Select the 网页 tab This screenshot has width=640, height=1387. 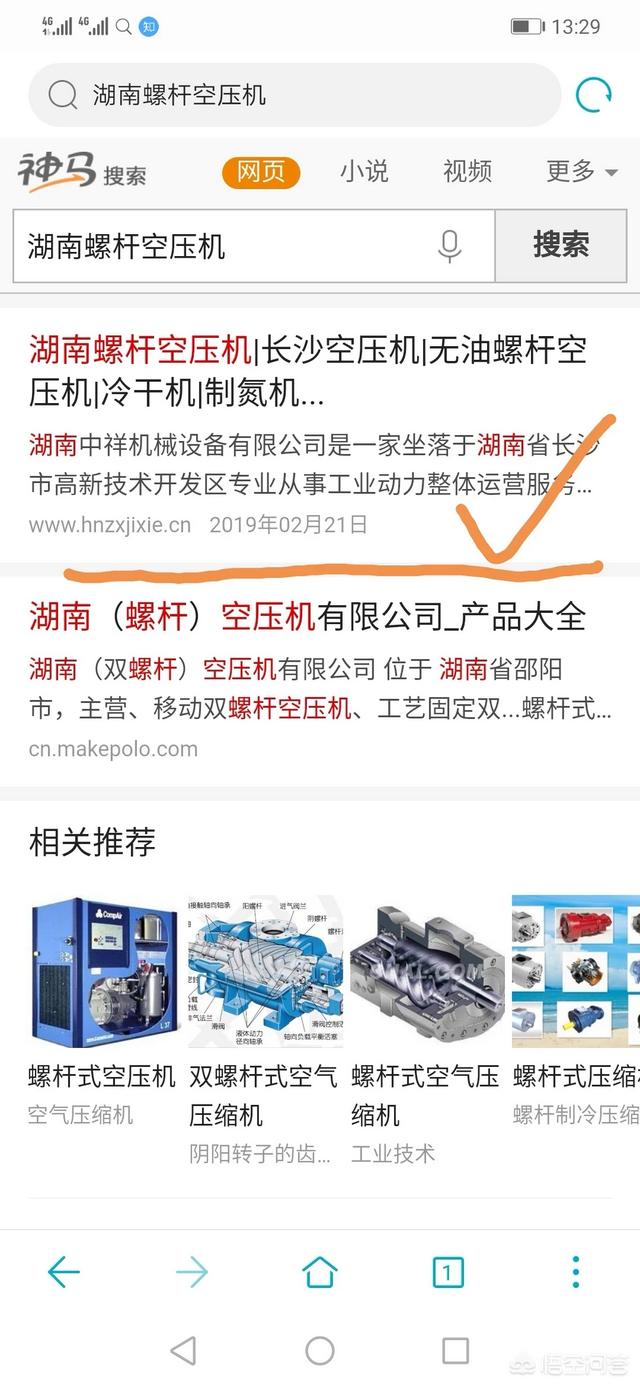click(261, 171)
